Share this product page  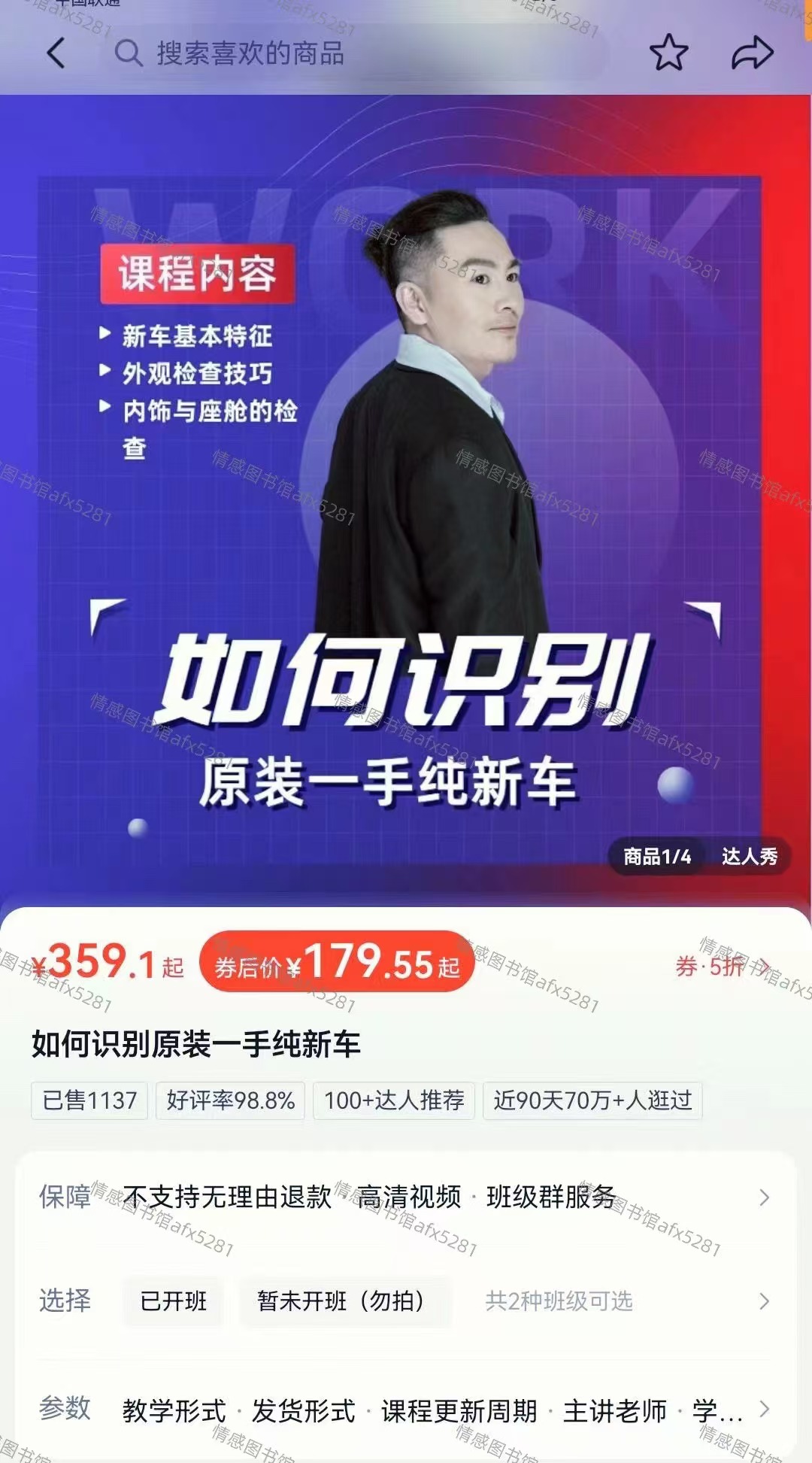tap(752, 53)
